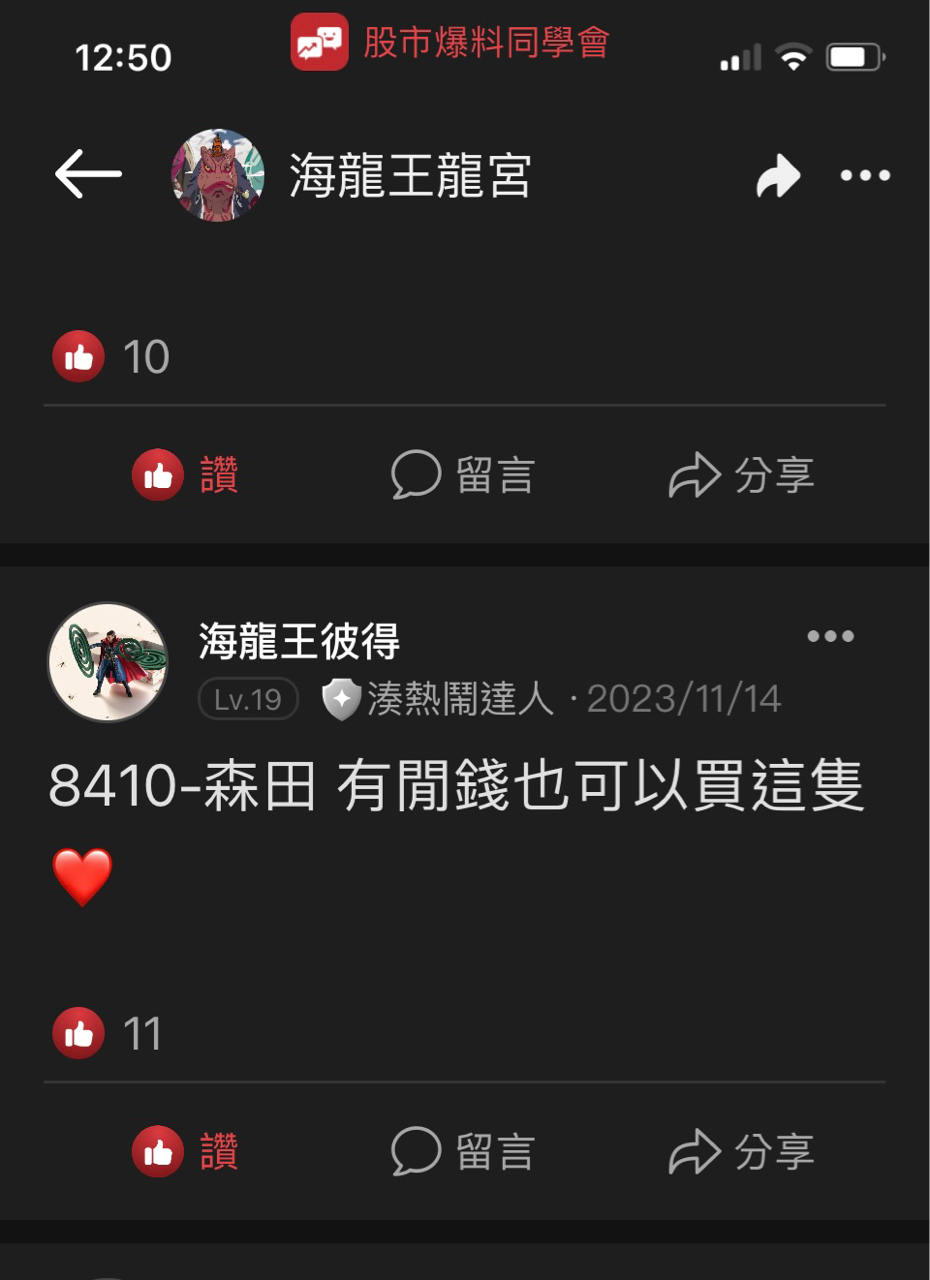Comment on the 8410-森田 post
This screenshot has width=930, height=1280.
click(463, 1152)
